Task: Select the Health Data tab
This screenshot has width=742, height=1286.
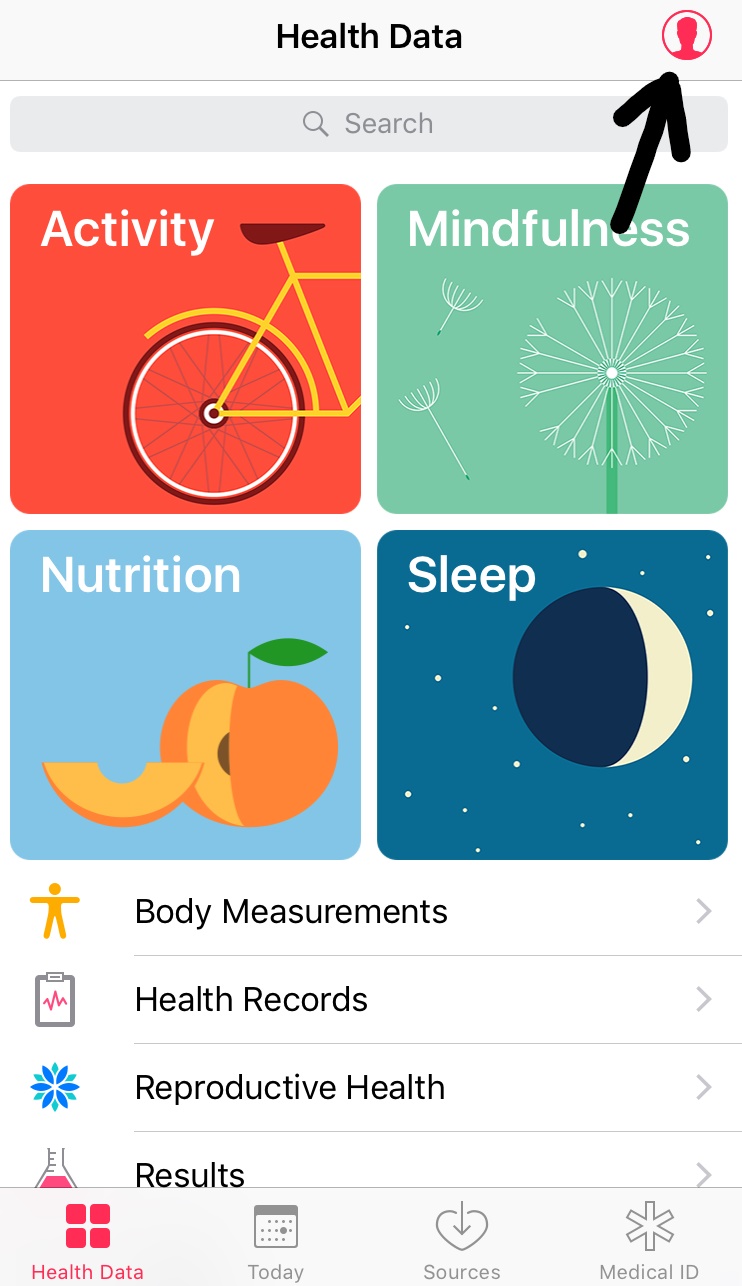Action: tap(88, 1240)
